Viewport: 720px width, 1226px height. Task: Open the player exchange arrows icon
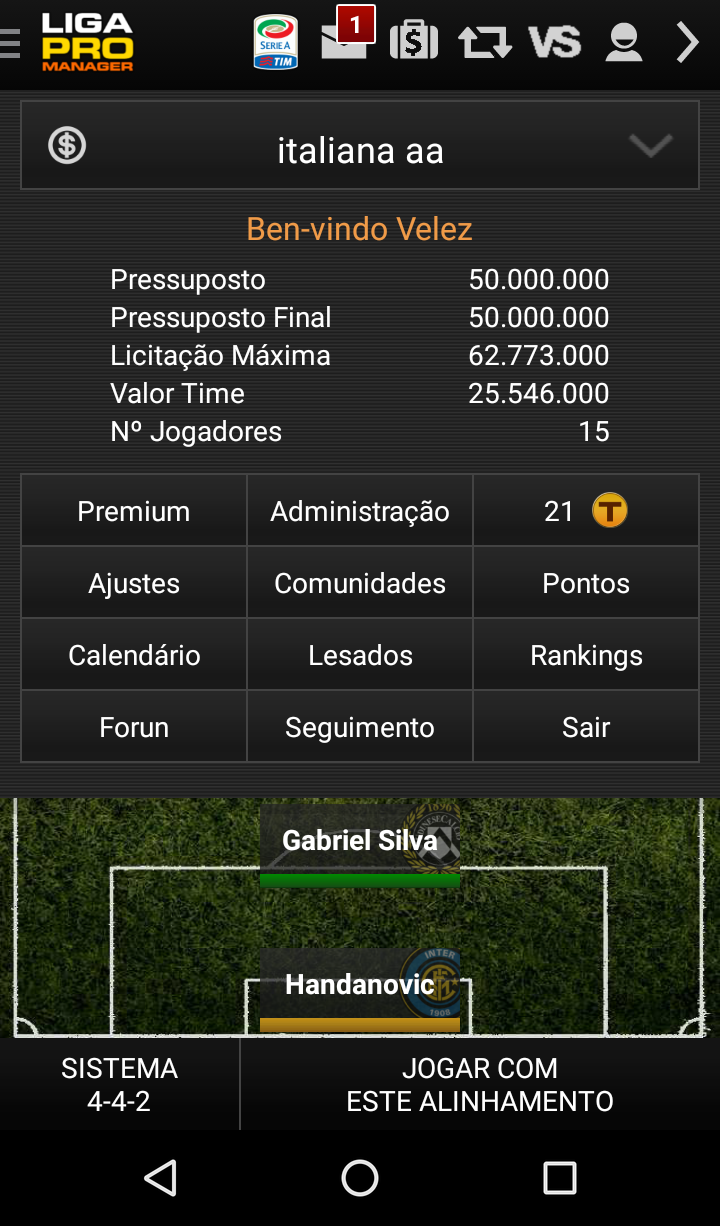pos(485,42)
